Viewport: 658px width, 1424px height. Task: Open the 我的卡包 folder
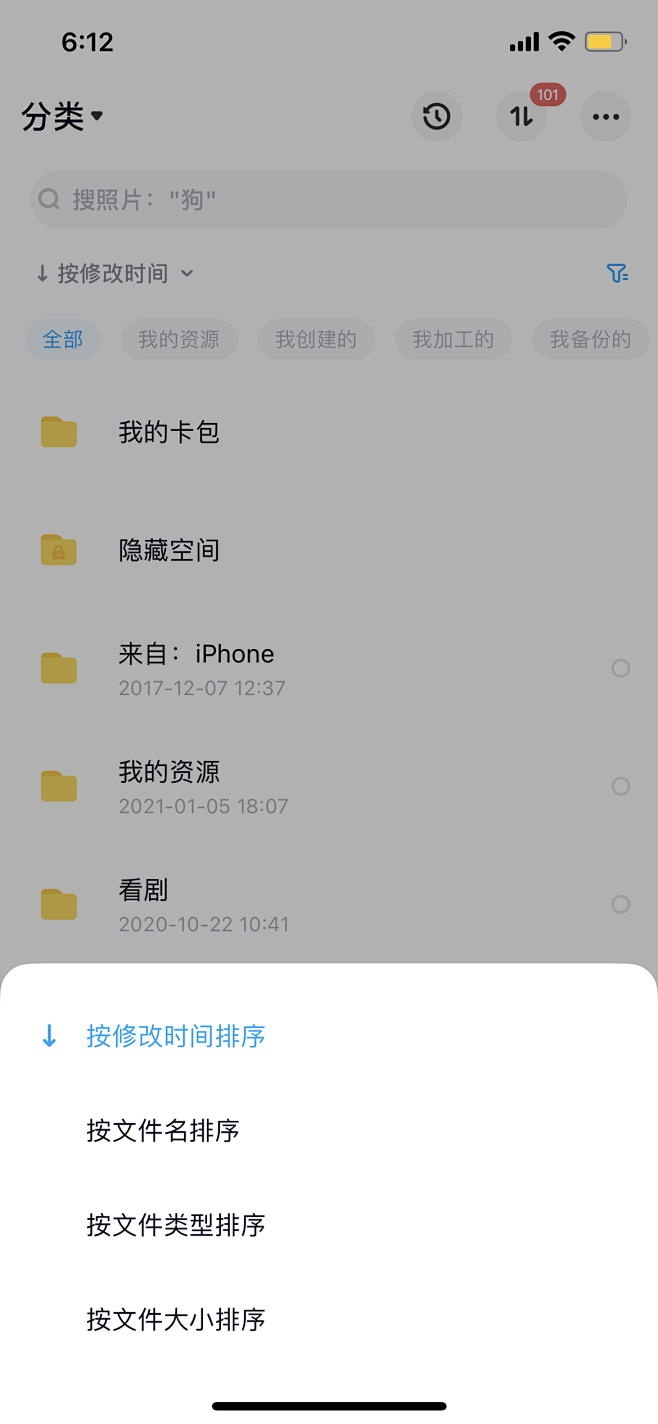(x=329, y=432)
